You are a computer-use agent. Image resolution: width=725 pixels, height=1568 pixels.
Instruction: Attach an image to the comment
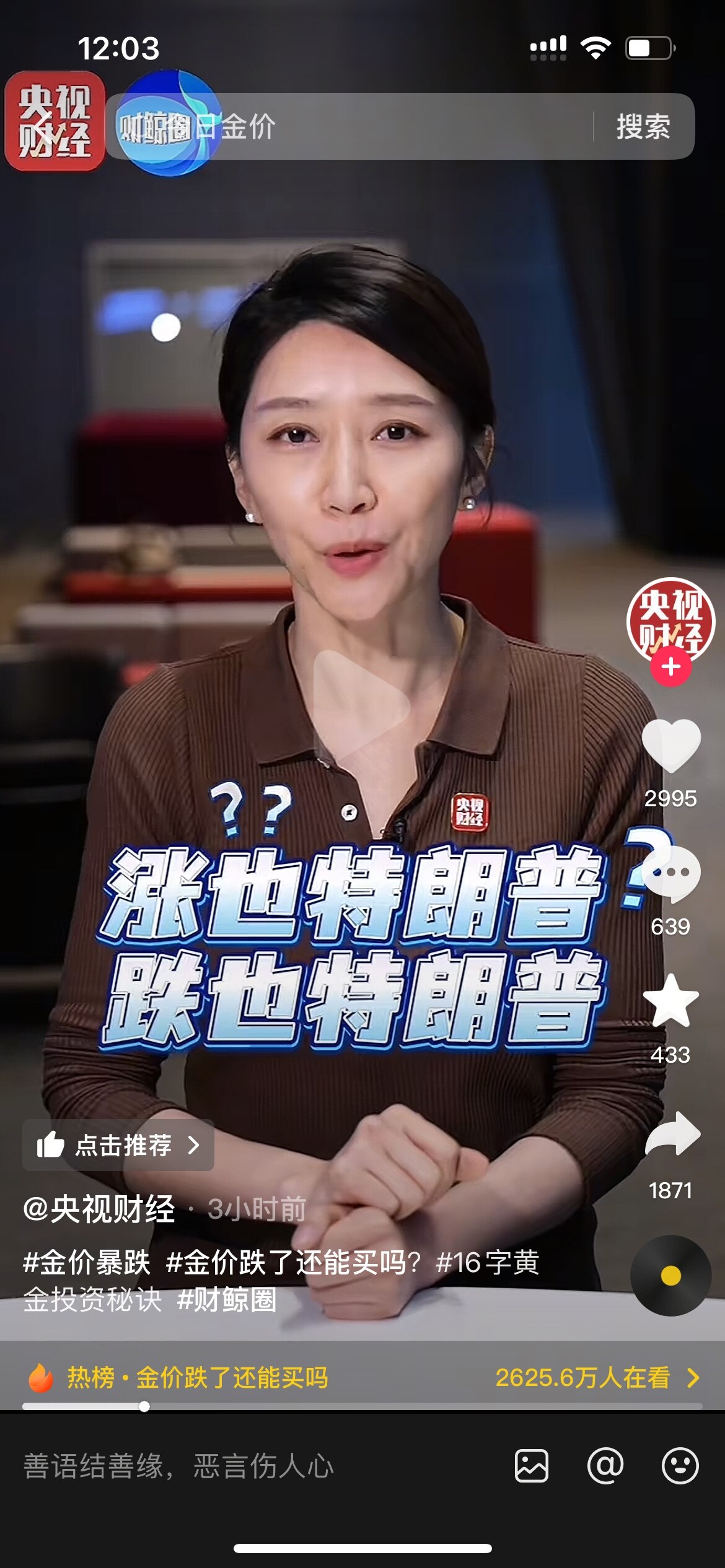(x=531, y=1466)
